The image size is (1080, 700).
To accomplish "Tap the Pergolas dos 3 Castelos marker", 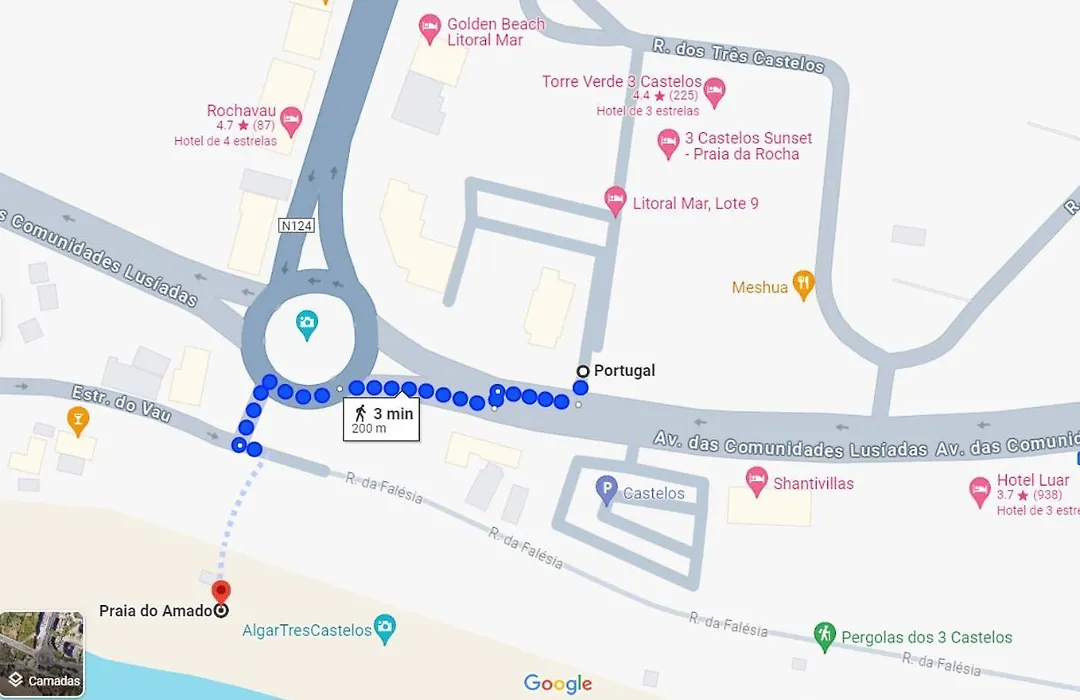I will 824,634.
